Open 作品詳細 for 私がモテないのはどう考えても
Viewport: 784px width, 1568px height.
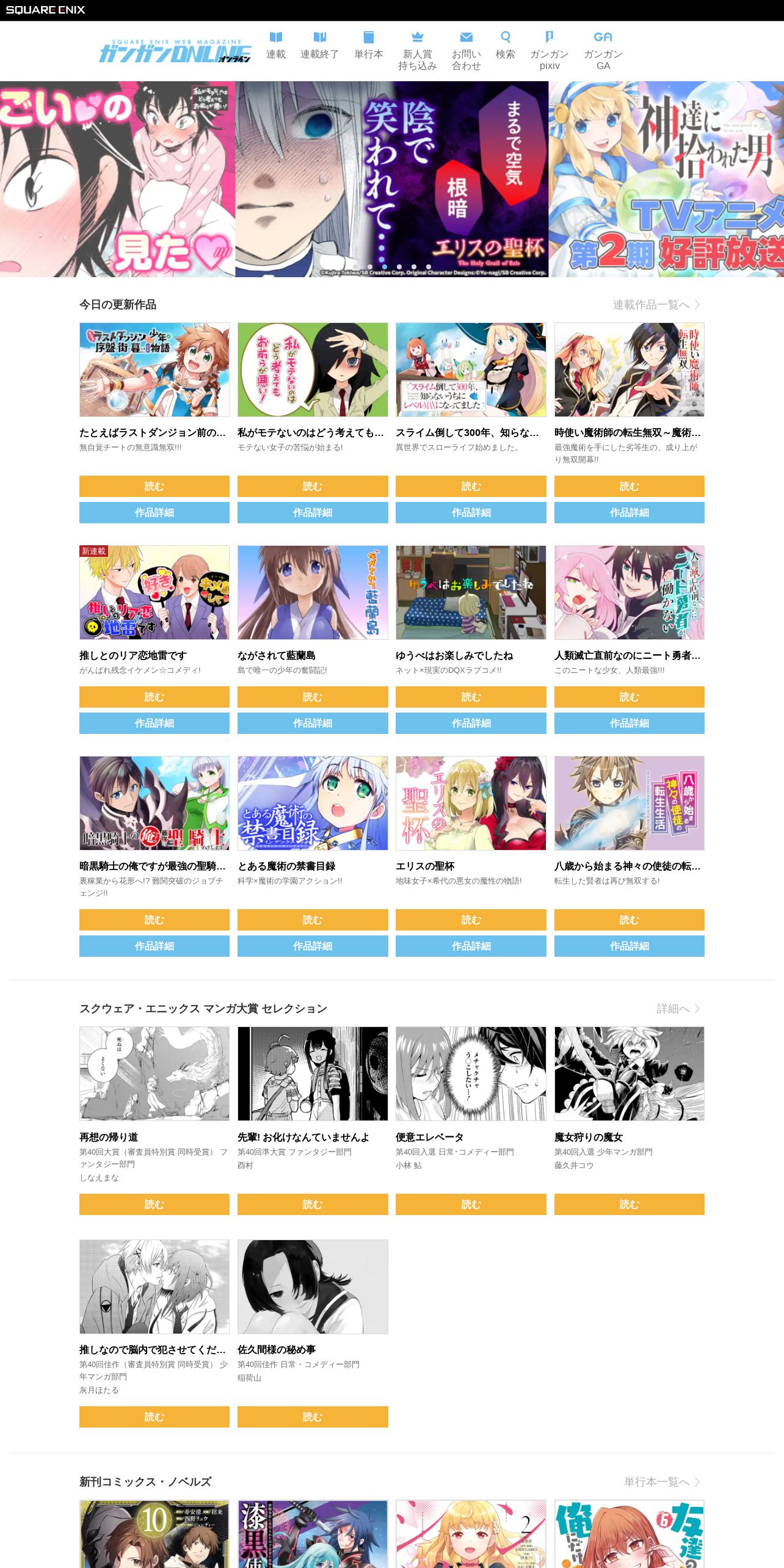pos(312,512)
